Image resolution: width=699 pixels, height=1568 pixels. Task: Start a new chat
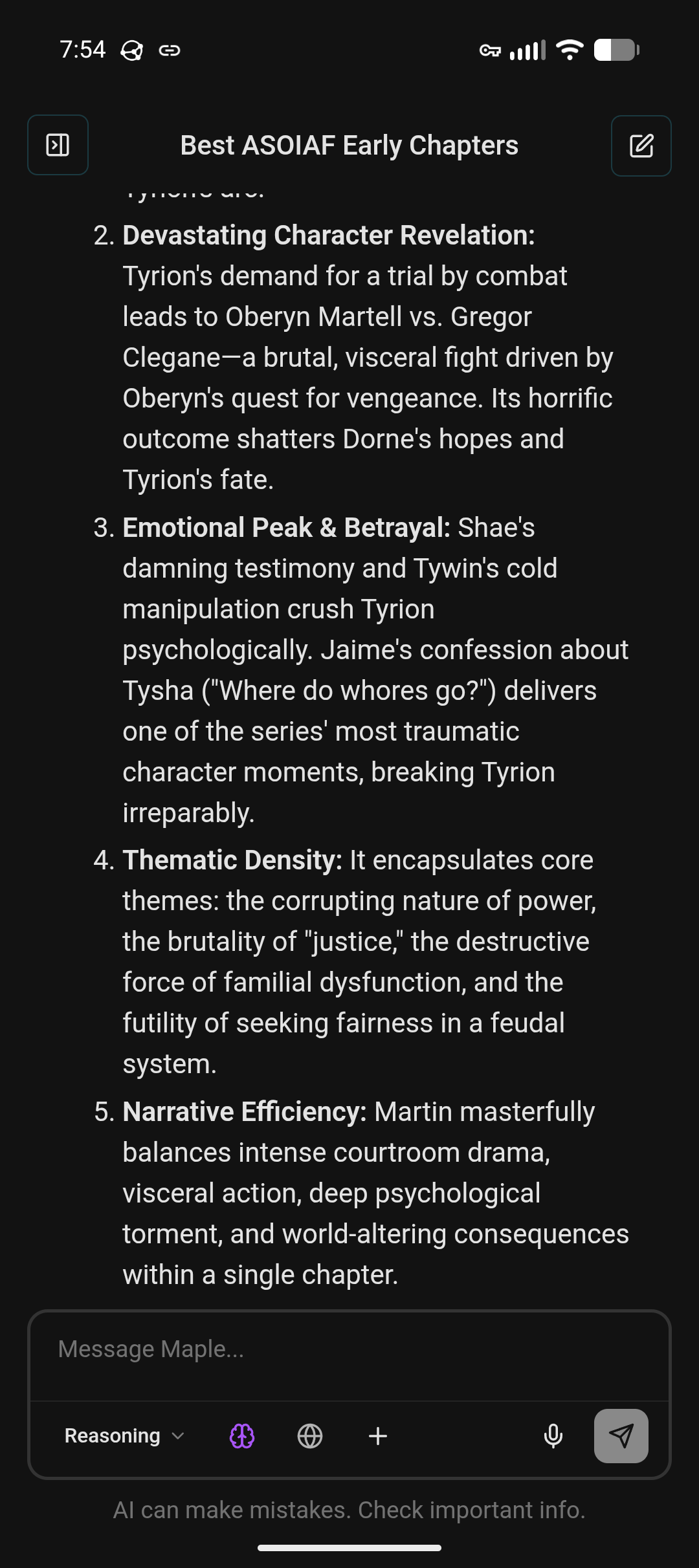click(x=641, y=146)
